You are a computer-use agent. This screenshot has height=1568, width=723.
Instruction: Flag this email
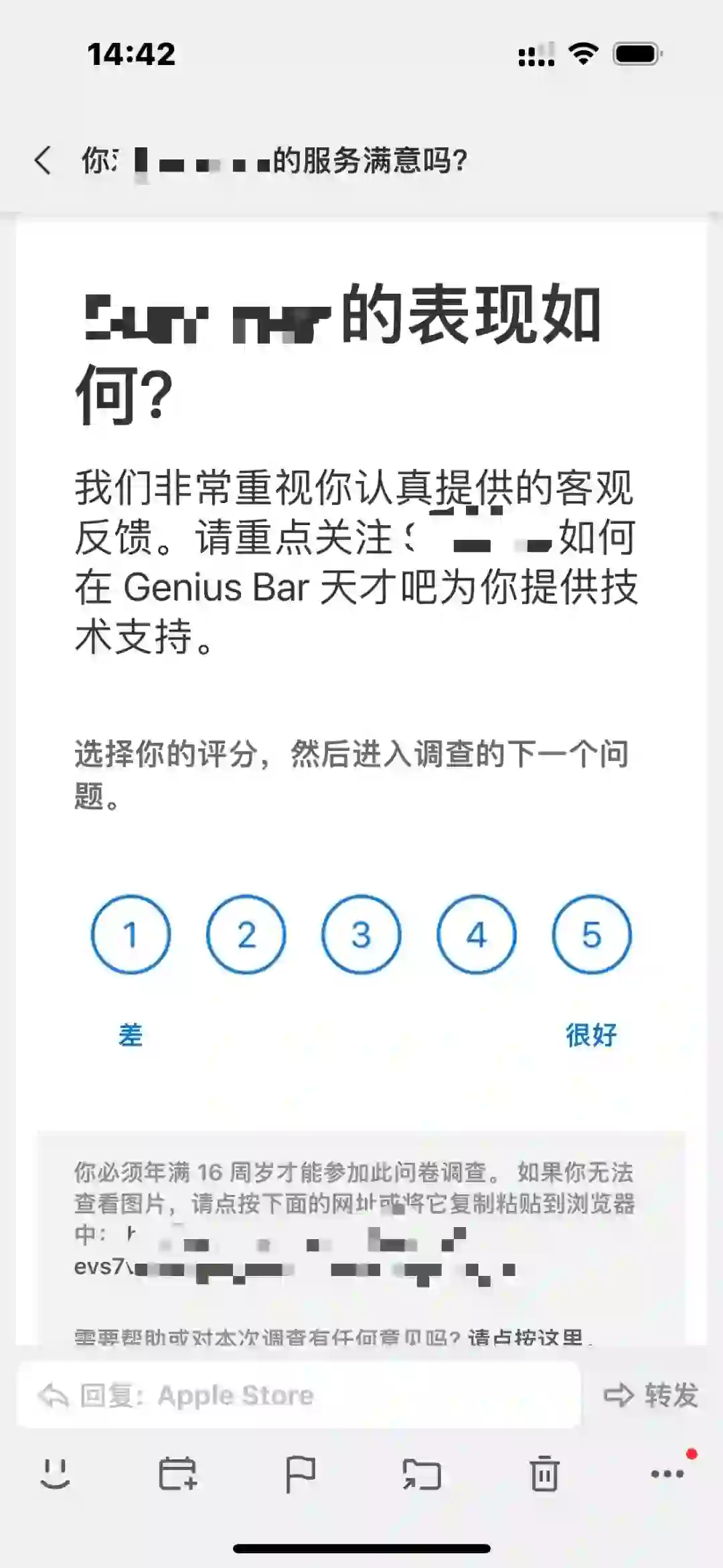(x=300, y=1474)
